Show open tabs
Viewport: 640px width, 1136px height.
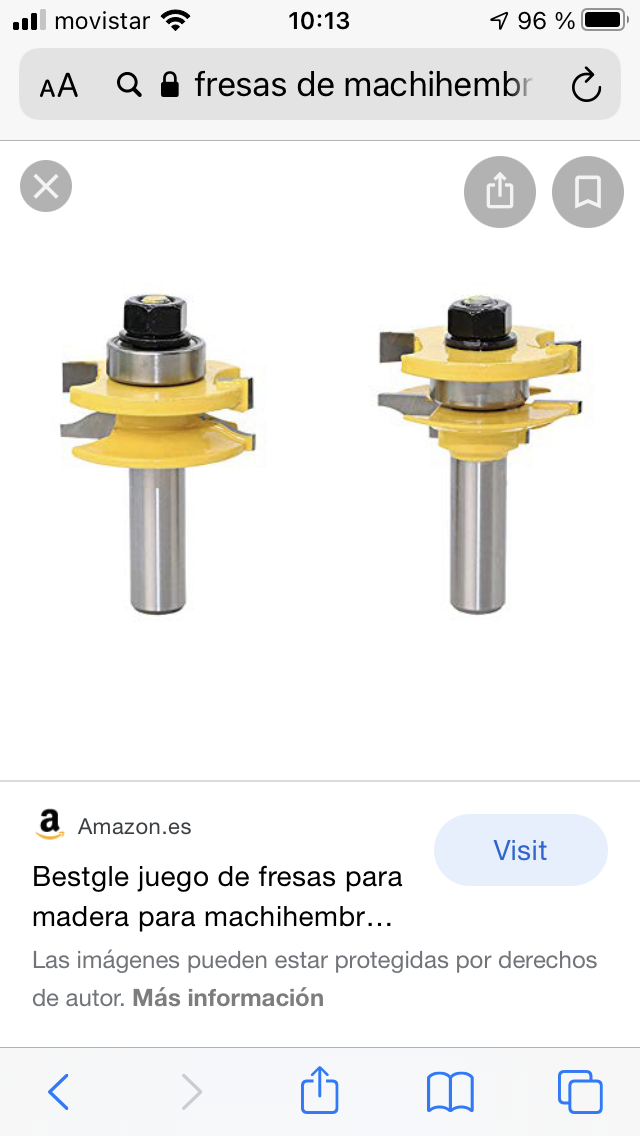coord(580,1091)
